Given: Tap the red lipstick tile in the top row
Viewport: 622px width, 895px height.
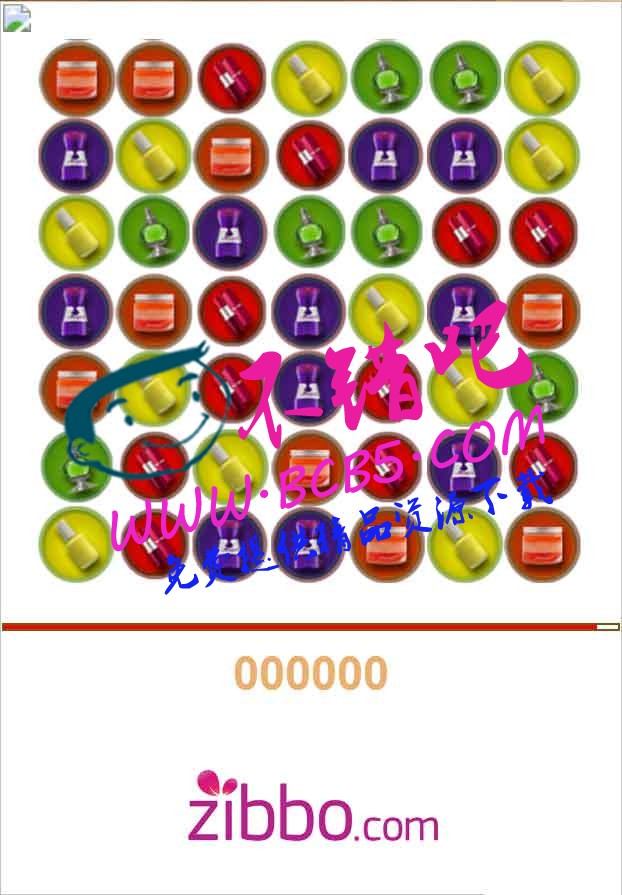Looking at the screenshot, I should 231,77.
